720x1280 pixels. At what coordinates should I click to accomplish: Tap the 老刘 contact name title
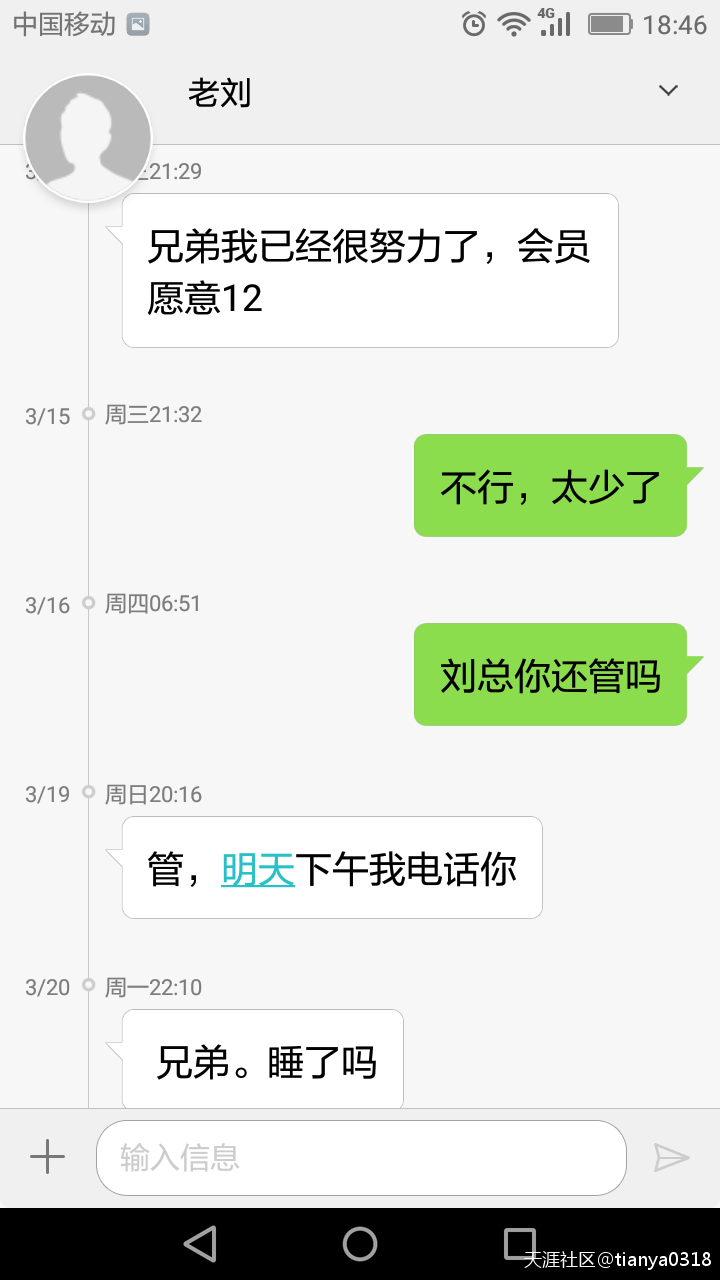(220, 92)
